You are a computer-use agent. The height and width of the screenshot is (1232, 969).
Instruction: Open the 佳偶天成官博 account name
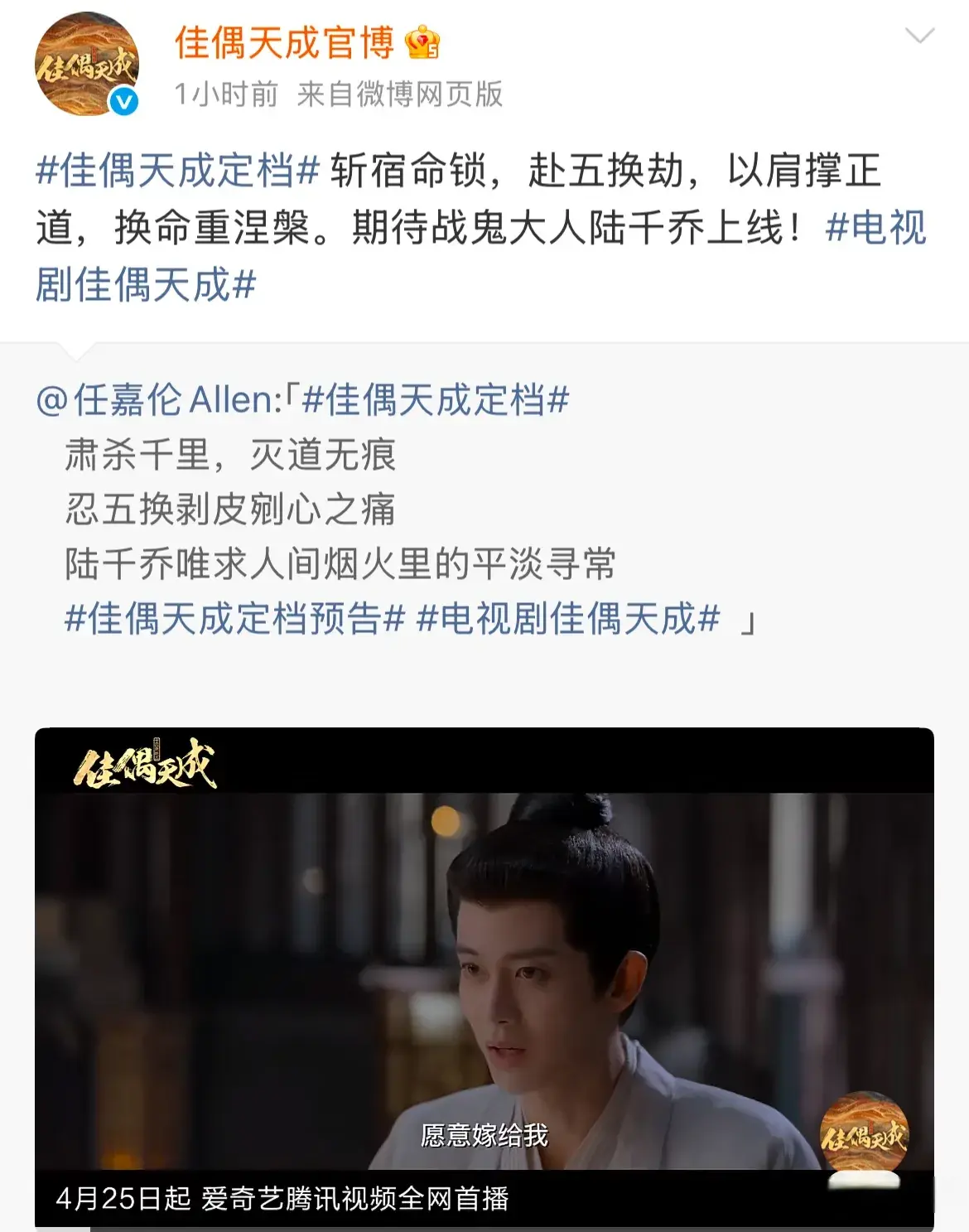coord(284,43)
